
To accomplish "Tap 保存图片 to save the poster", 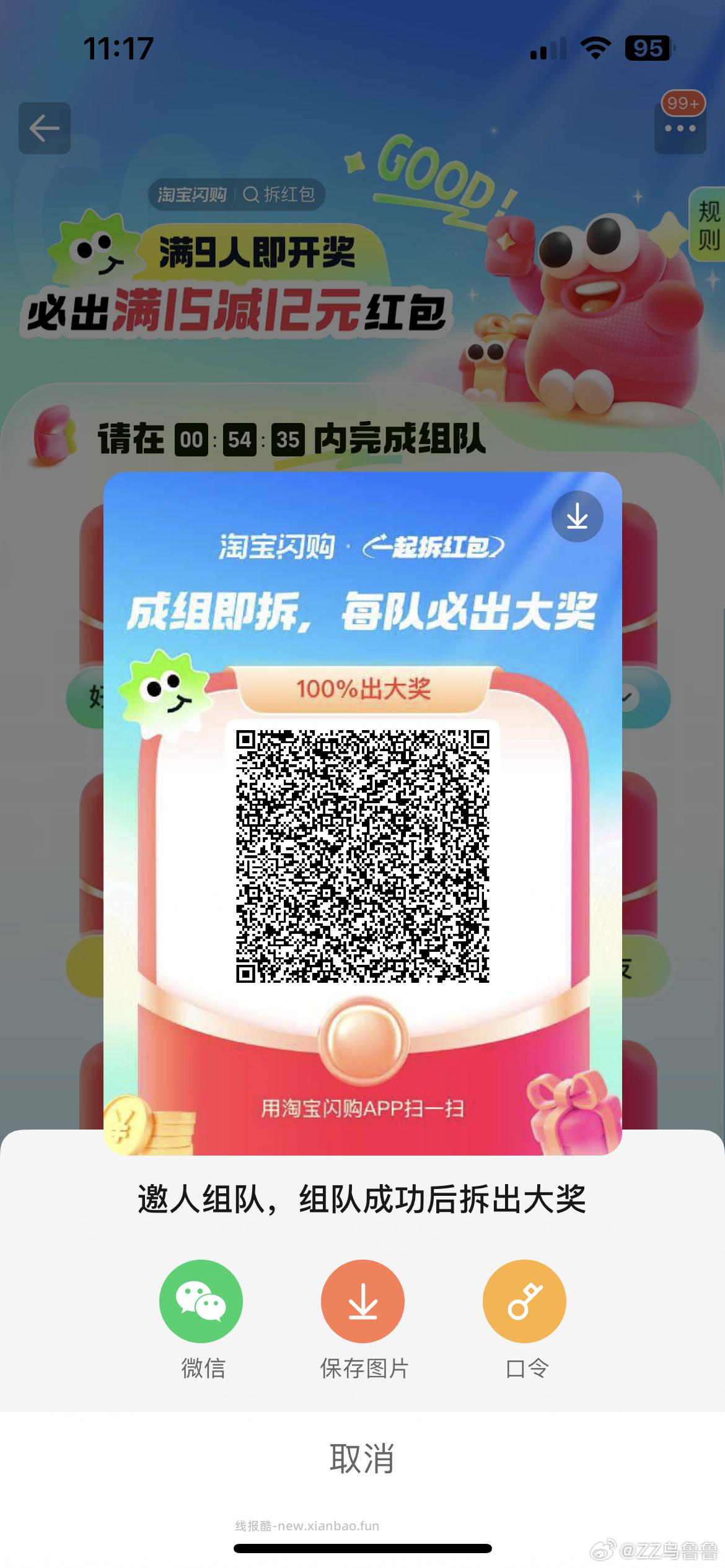I will click(362, 1302).
